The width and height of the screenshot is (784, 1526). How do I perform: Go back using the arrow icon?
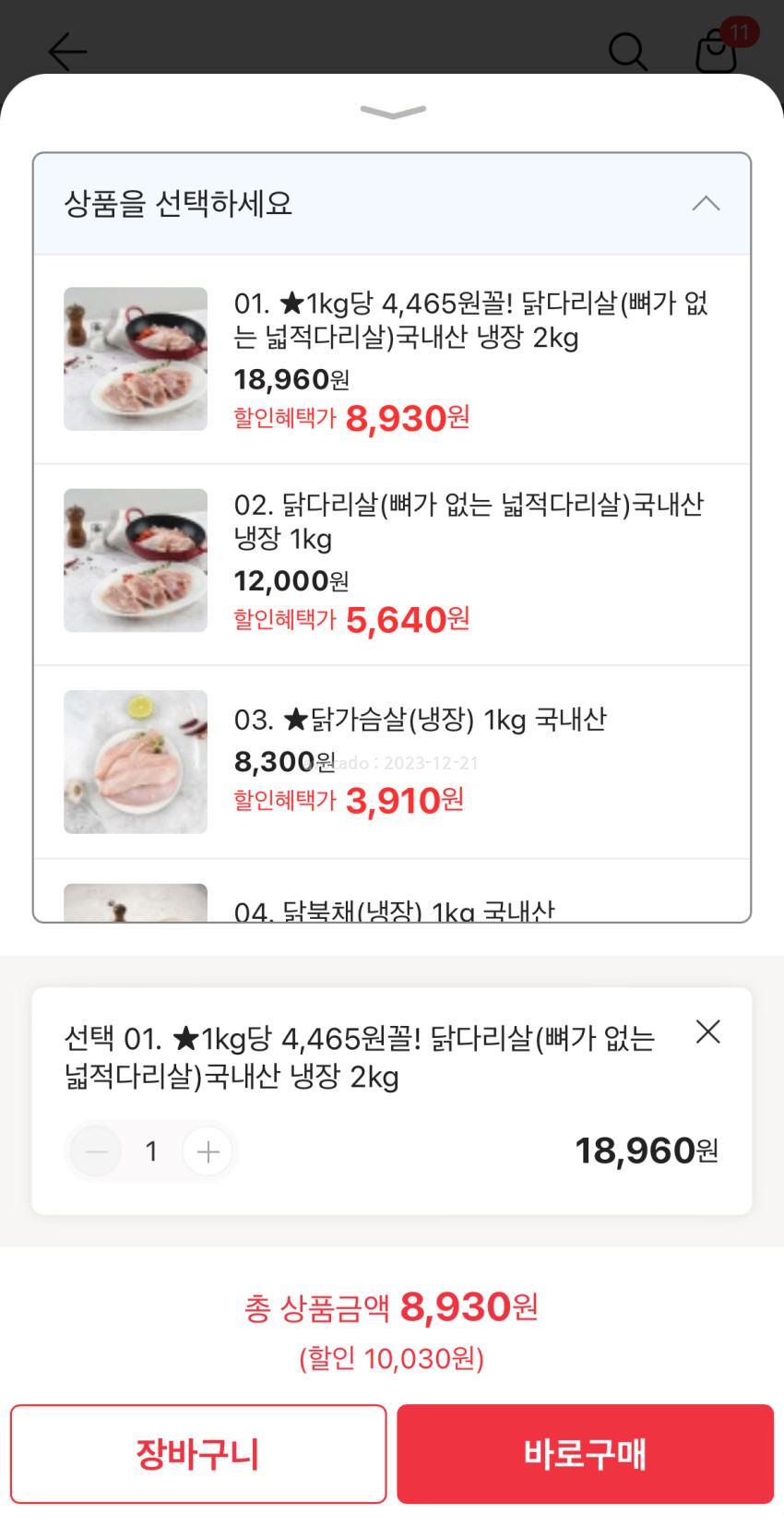pyautogui.click(x=67, y=52)
